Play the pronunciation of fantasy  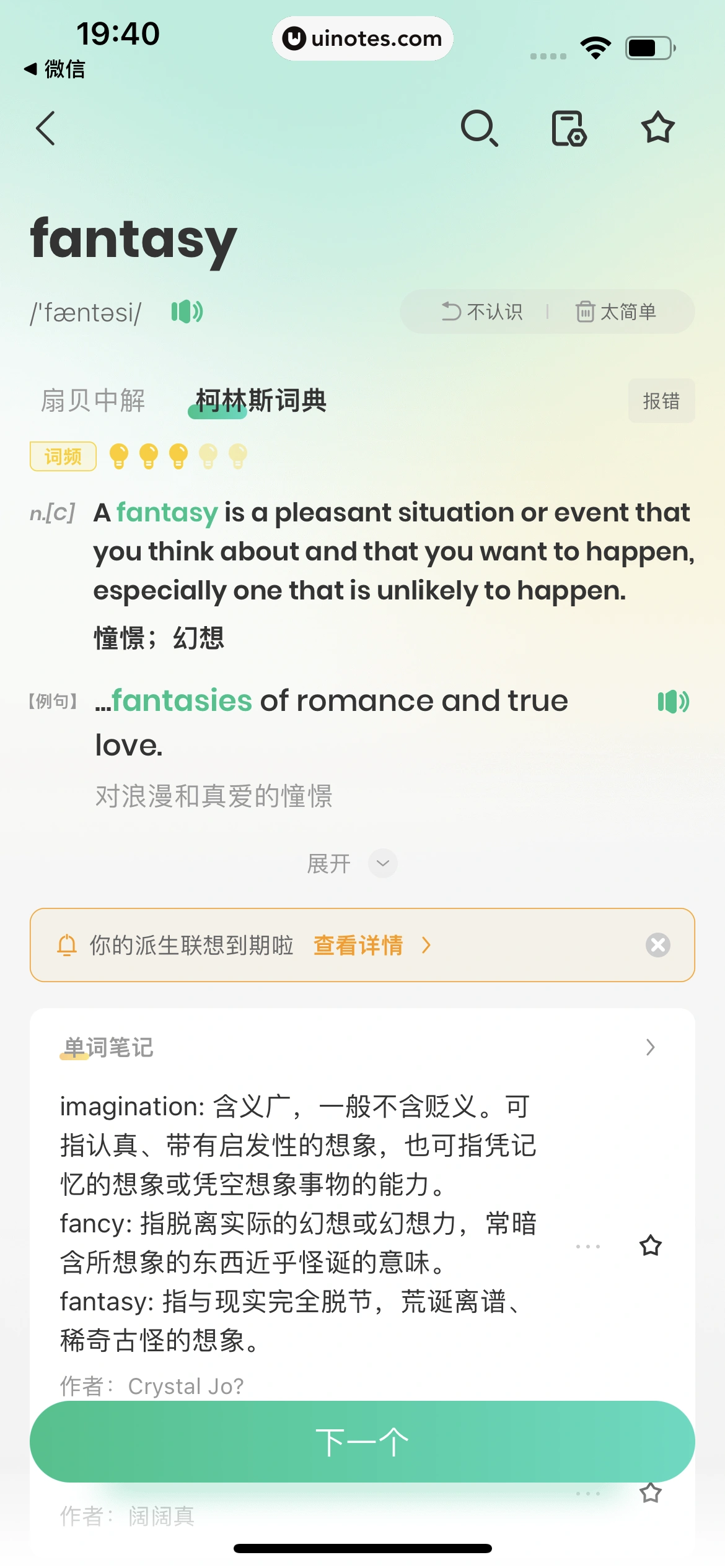(187, 311)
